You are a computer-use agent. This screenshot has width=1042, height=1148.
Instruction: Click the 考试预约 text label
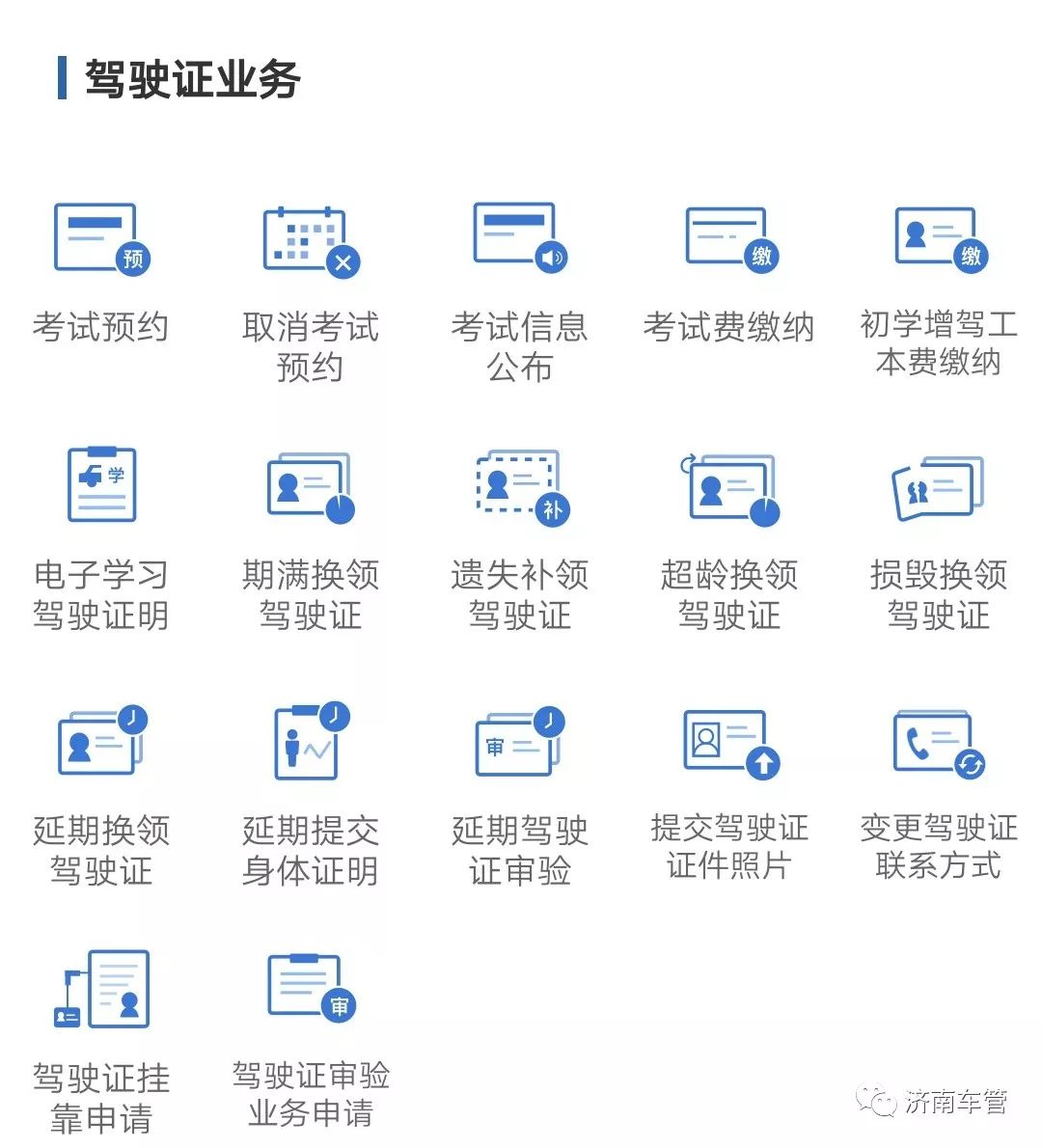[99, 329]
